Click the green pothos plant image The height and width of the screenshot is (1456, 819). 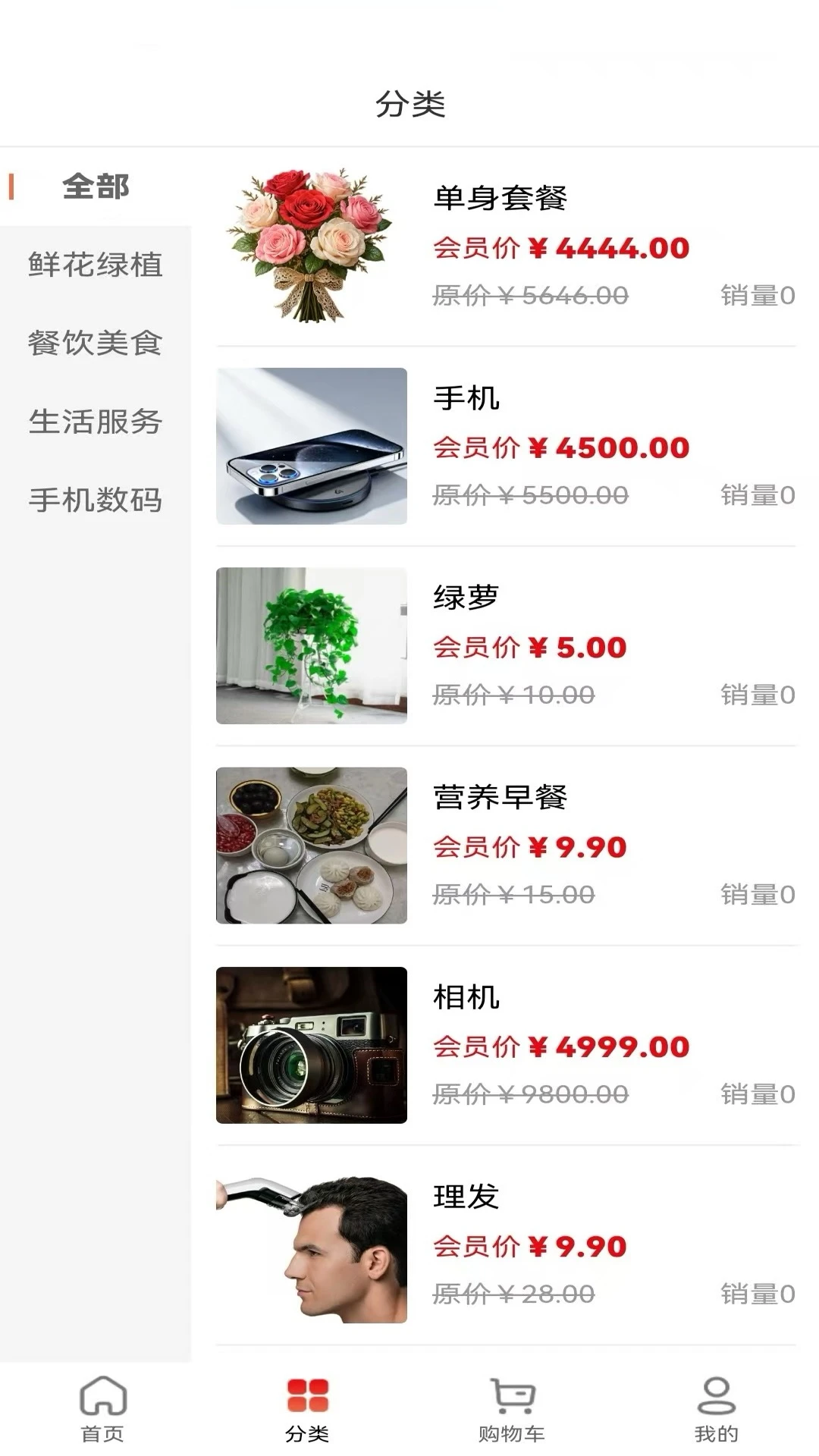point(311,645)
